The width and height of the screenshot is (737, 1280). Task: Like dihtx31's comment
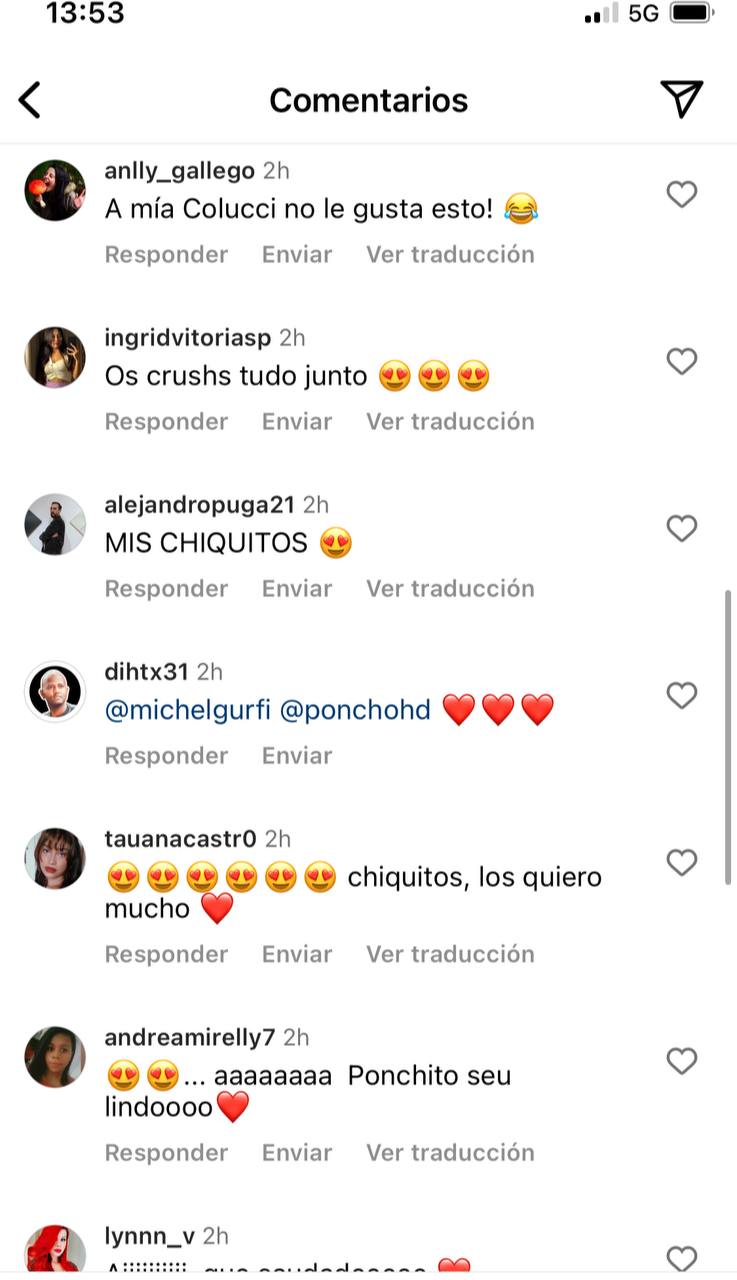pyautogui.click(x=681, y=695)
